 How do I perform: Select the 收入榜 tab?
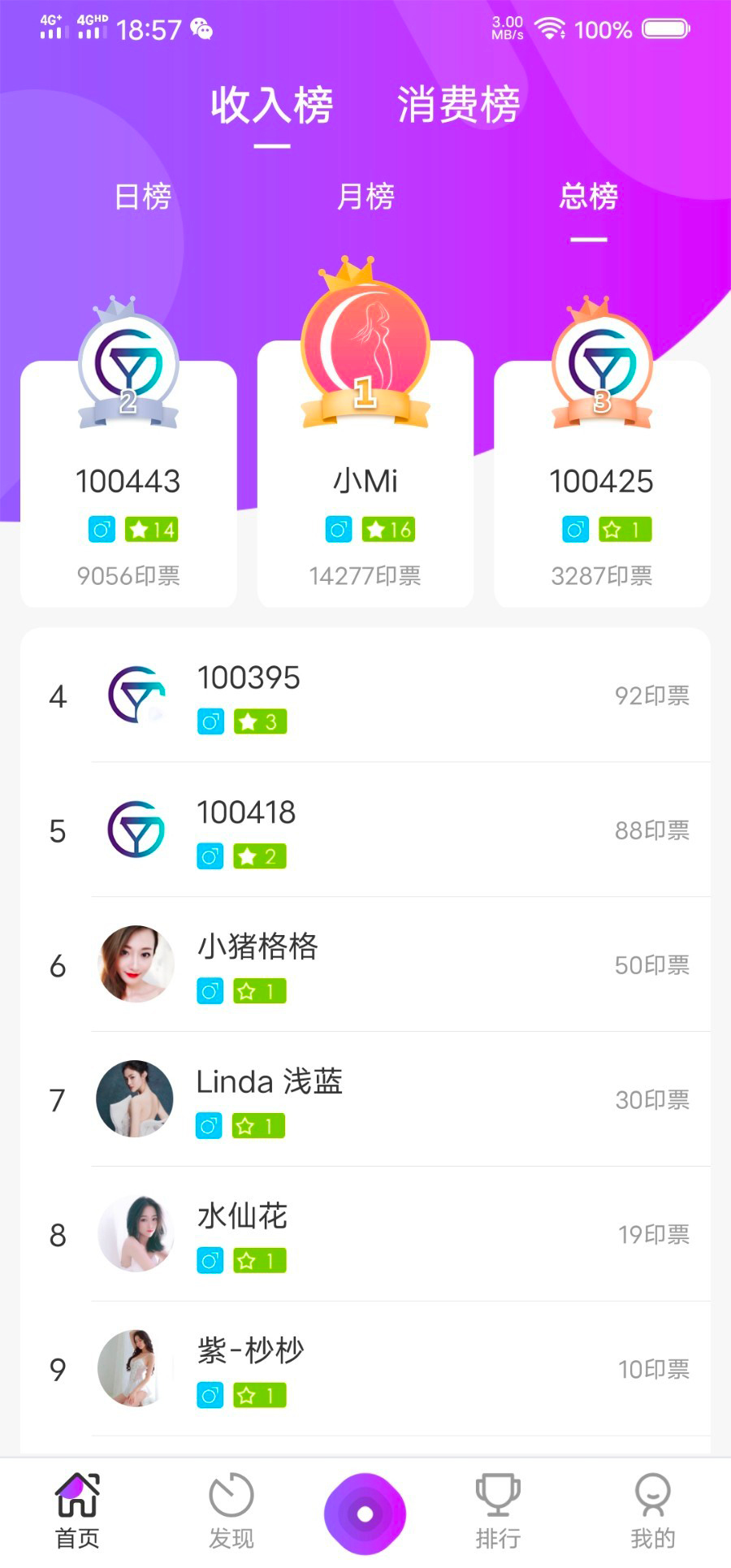[272, 106]
